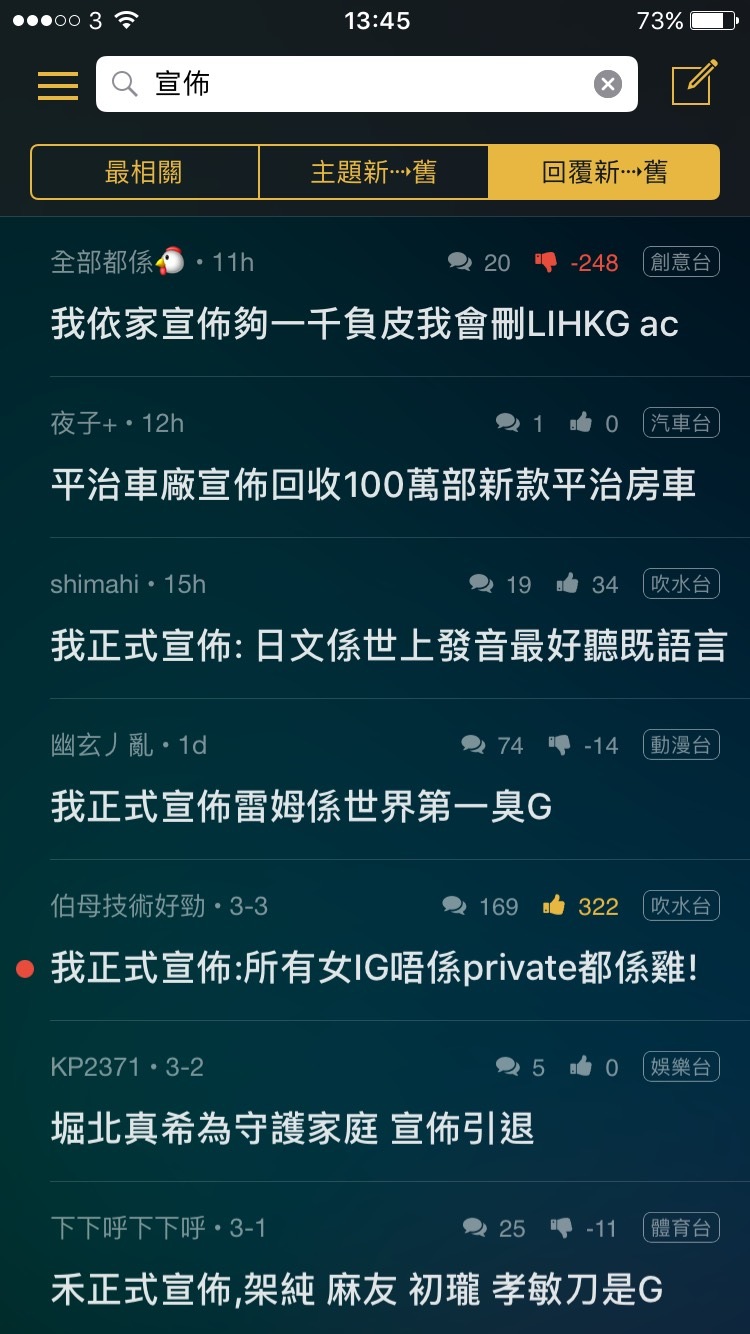
Task: Switch to the 最相關 sorting tab
Action: [x=145, y=172]
